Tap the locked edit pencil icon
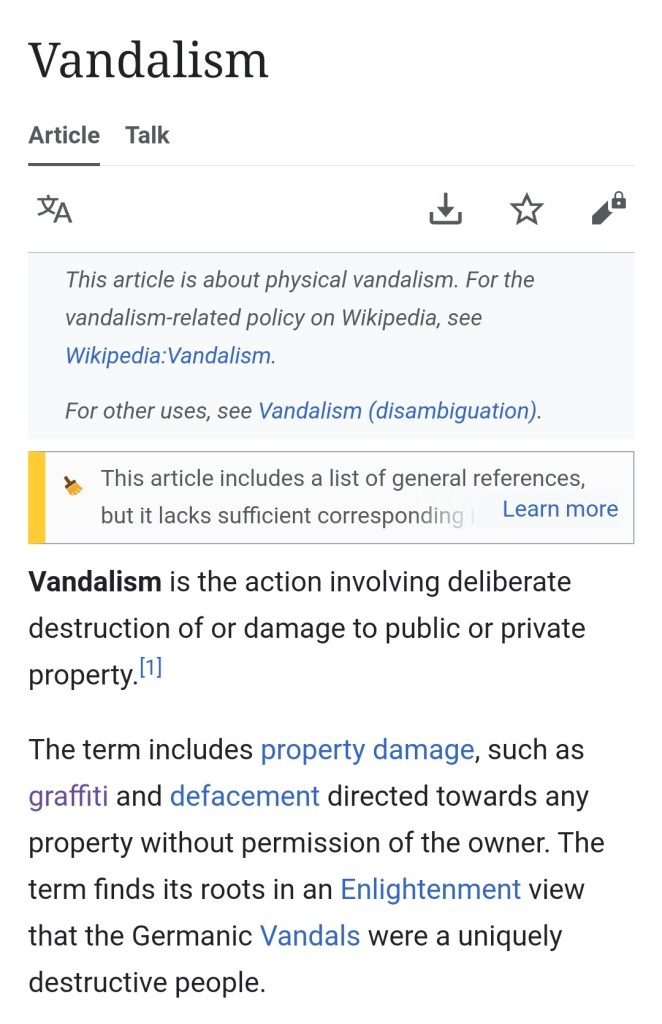 click(x=608, y=208)
